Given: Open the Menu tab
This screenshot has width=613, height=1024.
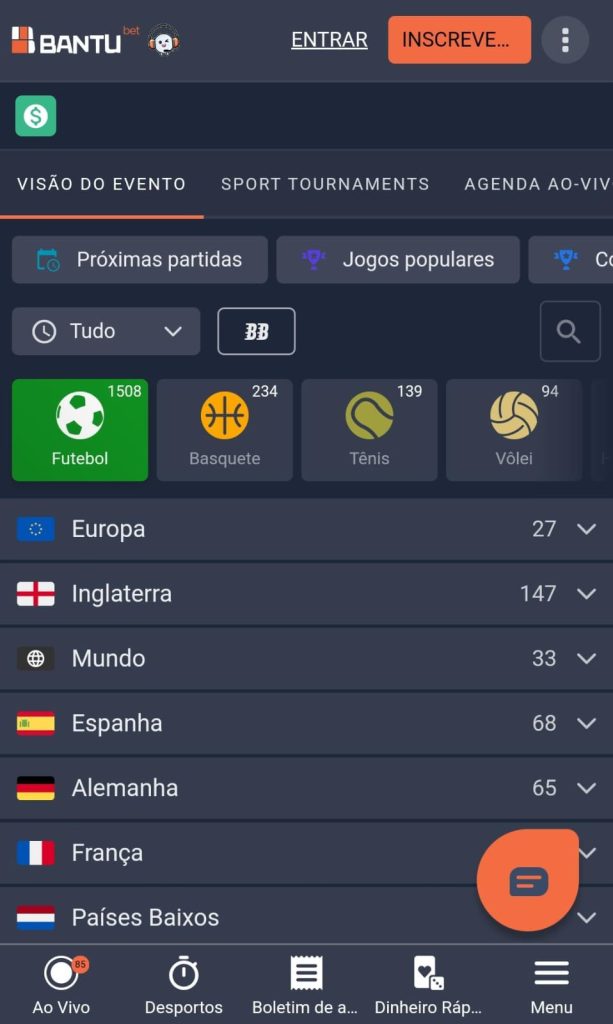Looking at the screenshot, I should point(551,985).
